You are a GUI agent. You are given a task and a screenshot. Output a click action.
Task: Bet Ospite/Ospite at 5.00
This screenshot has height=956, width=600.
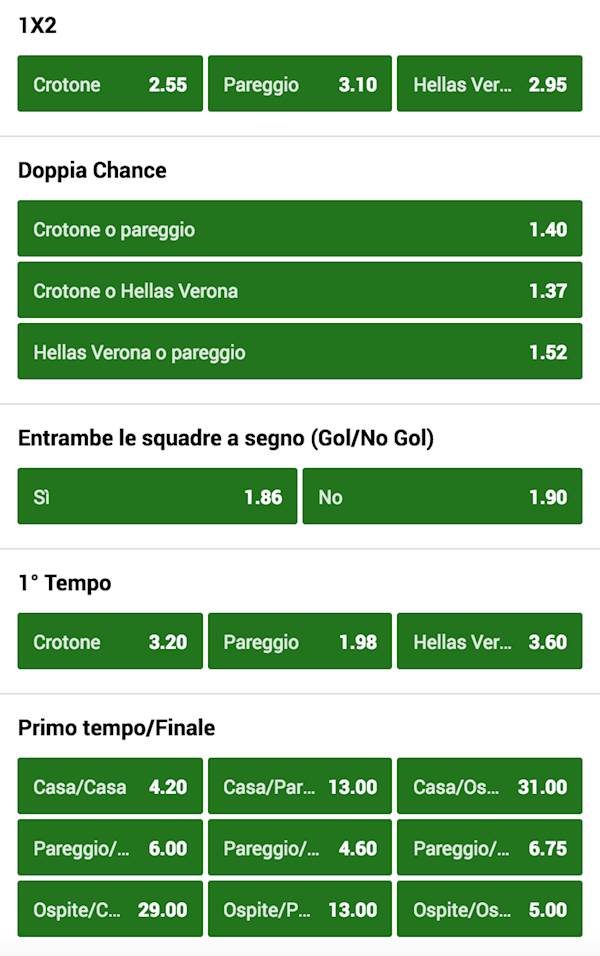coord(490,909)
